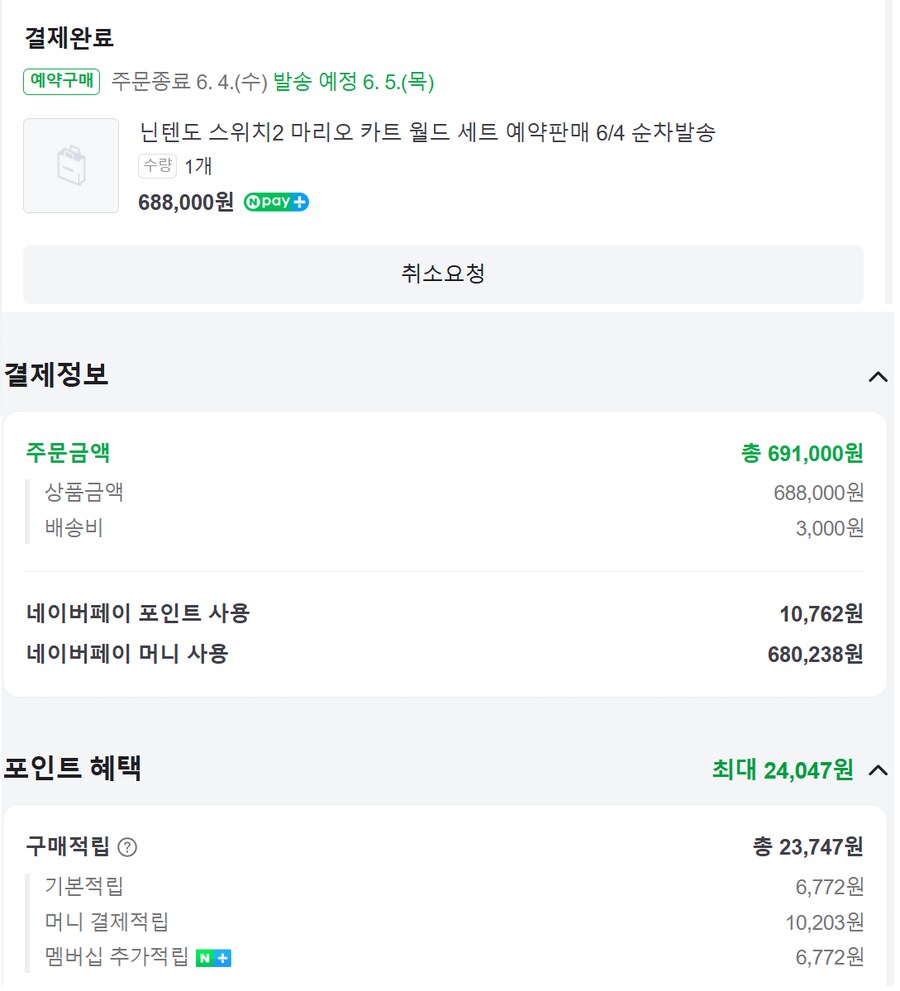Collapse the 포인트 혜택 section chevron
900x991 pixels.
(878, 770)
